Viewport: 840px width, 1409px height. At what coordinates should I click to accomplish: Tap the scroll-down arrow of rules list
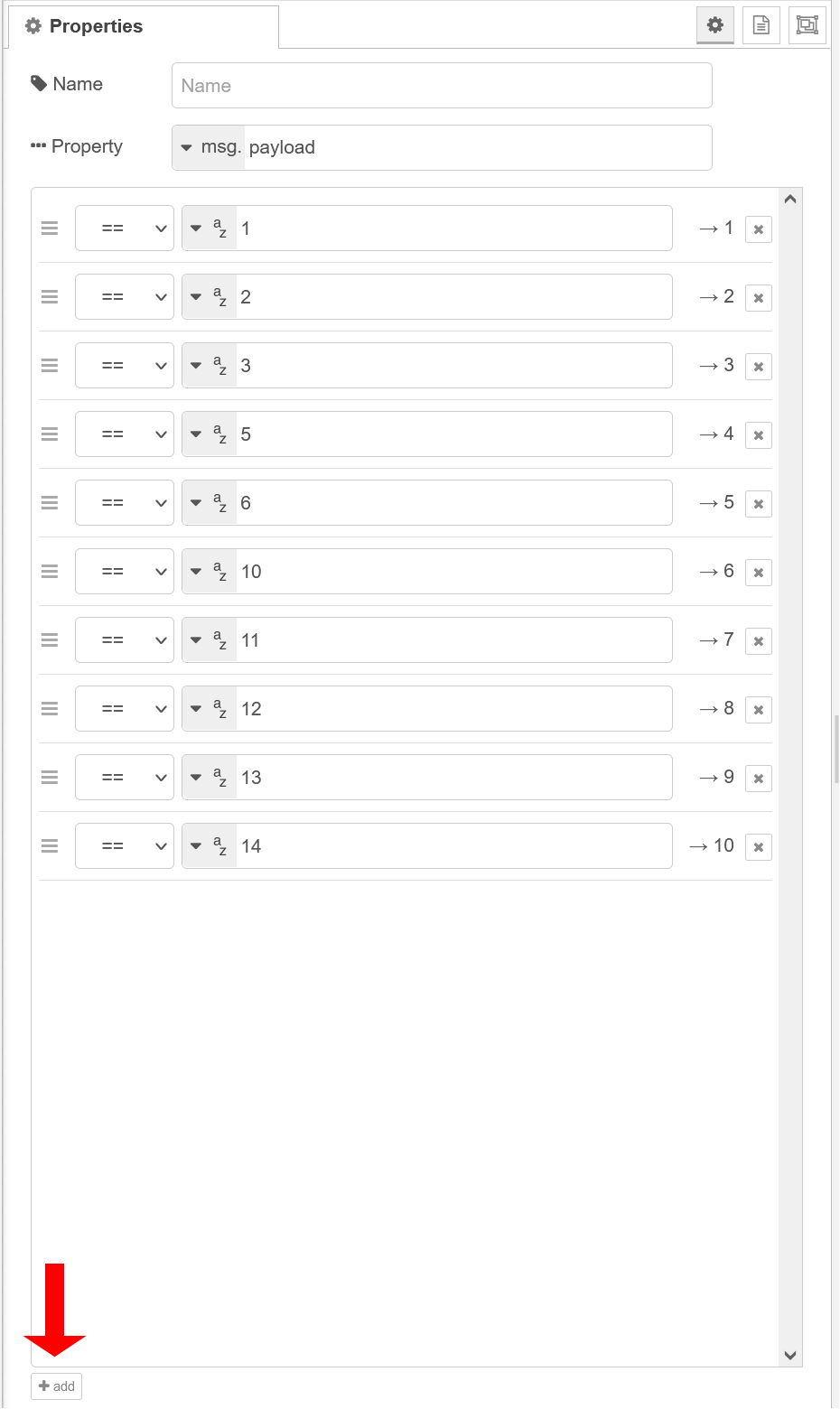click(790, 1355)
